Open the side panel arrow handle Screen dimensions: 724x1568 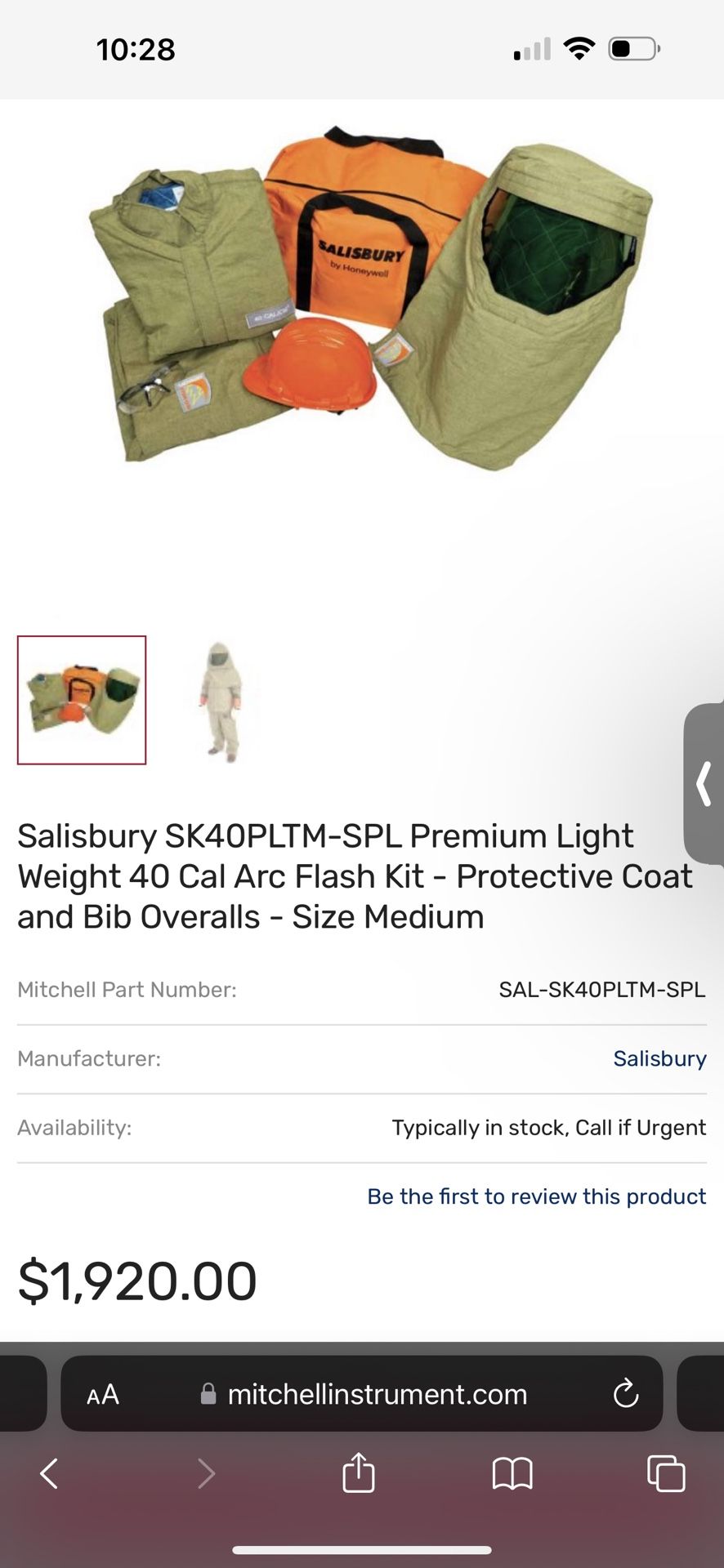coord(704,784)
